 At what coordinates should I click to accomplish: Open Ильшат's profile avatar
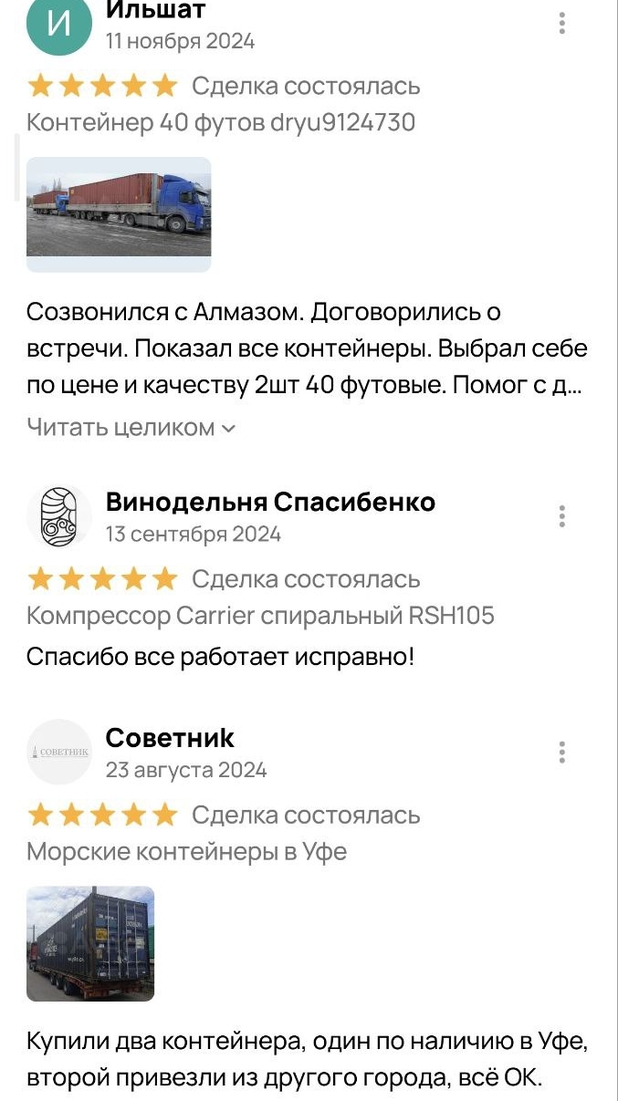click(x=58, y=25)
